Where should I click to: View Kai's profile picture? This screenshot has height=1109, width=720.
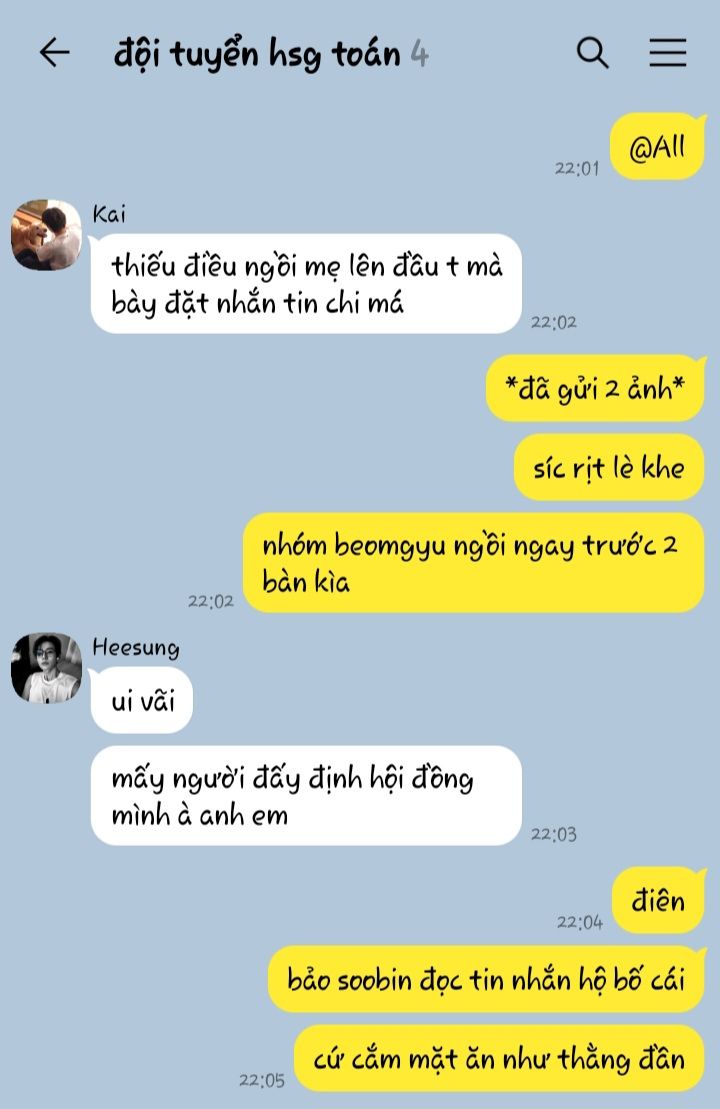(x=46, y=235)
